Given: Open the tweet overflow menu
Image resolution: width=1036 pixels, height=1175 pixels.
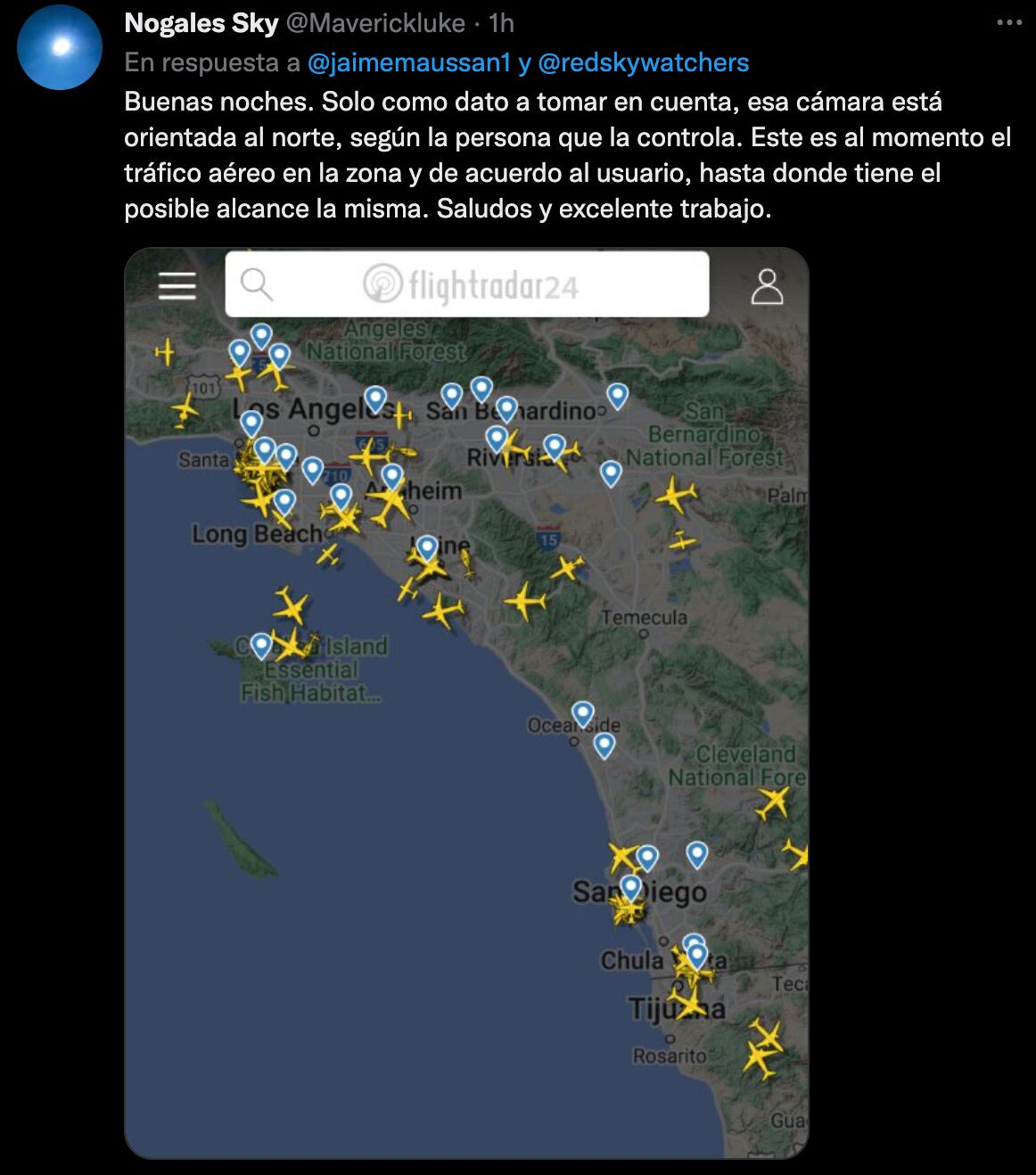Looking at the screenshot, I should pyautogui.click(x=1008, y=23).
